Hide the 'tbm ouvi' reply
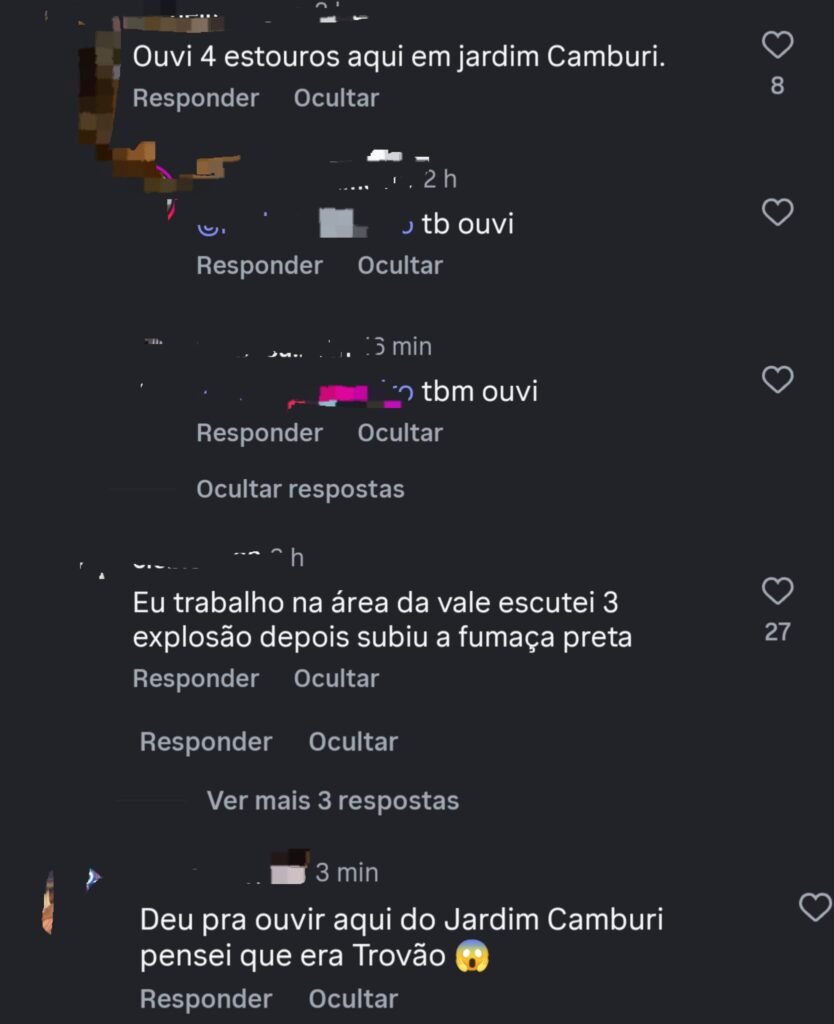Viewport: 834px width, 1024px height. [x=400, y=433]
